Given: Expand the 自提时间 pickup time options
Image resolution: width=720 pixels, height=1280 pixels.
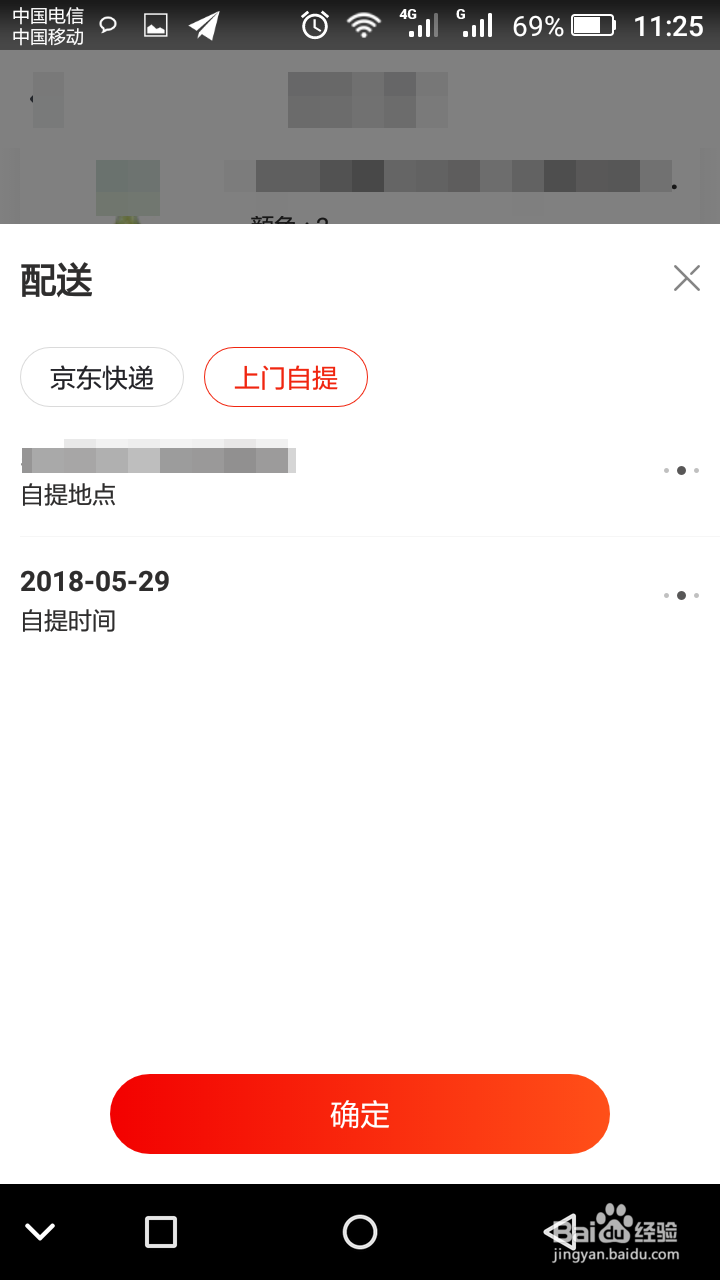Looking at the screenshot, I should 680,595.
